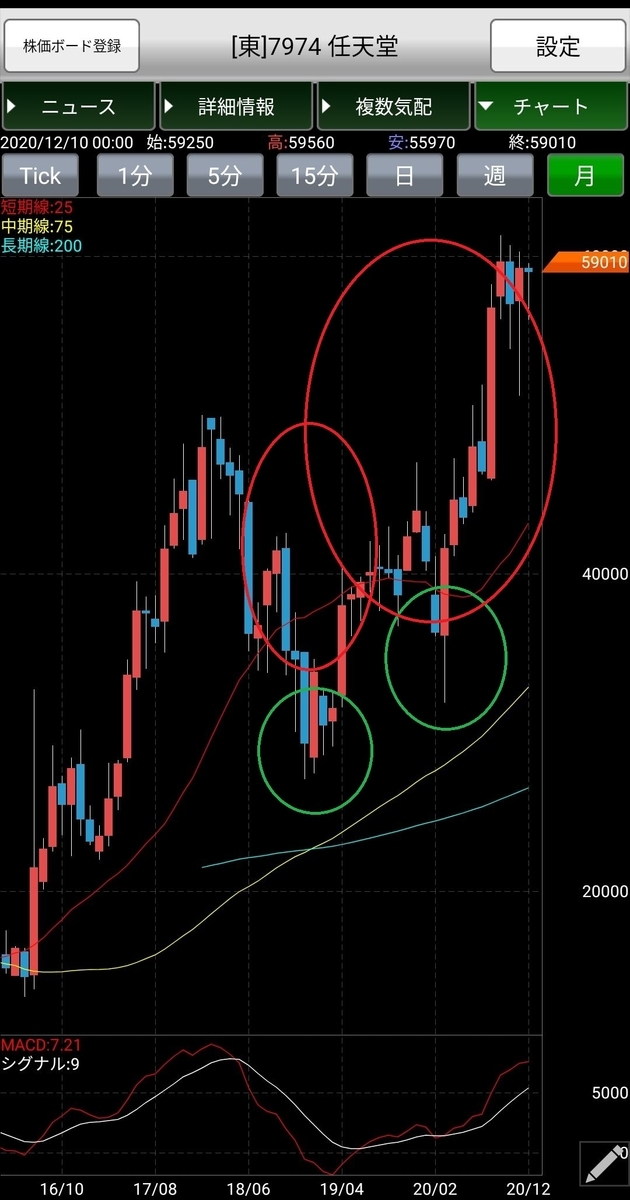
Task: Switch to the 複数気配 tab
Action: [x=393, y=106]
